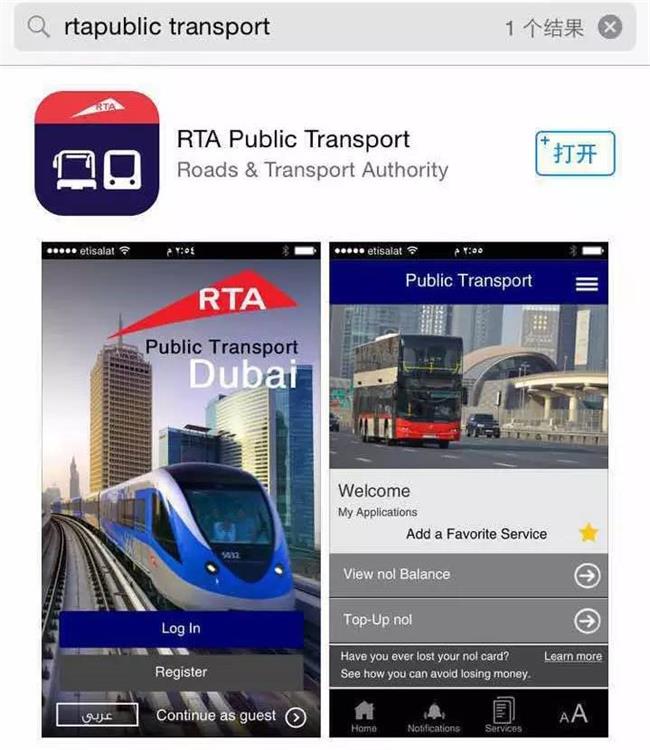Open the RTA Public Transport app with 打开

pos(575,154)
